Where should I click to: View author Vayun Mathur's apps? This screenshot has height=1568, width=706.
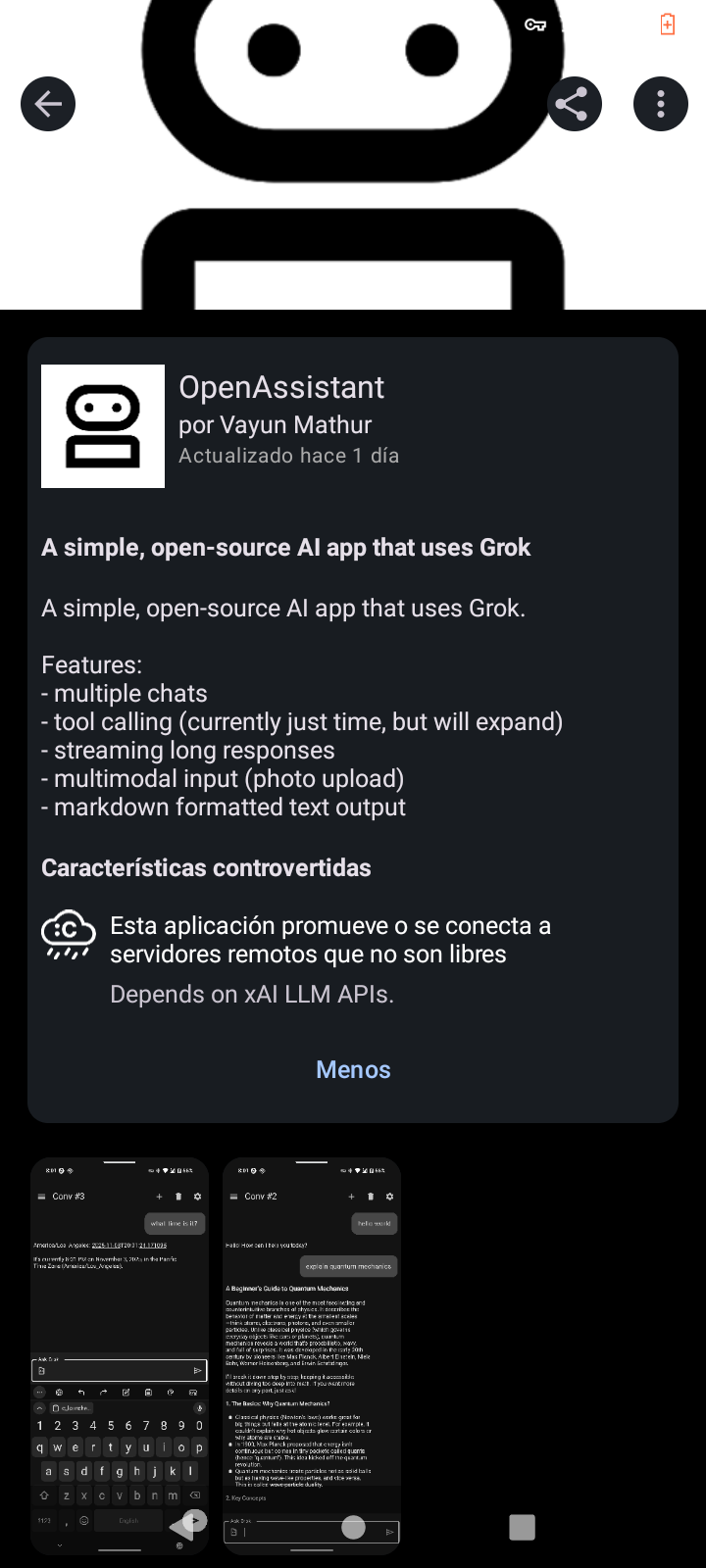coord(276,424)
